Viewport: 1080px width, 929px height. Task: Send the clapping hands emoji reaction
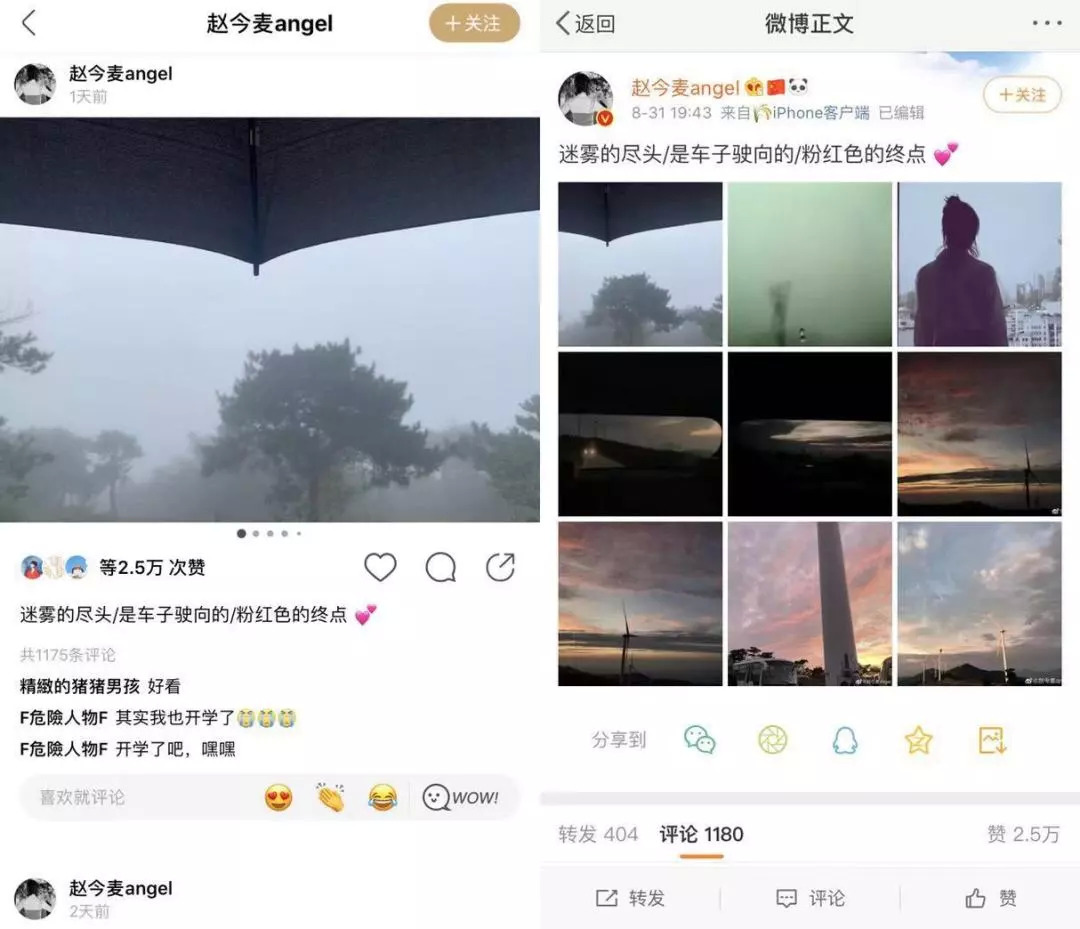(x=331, y=797)
